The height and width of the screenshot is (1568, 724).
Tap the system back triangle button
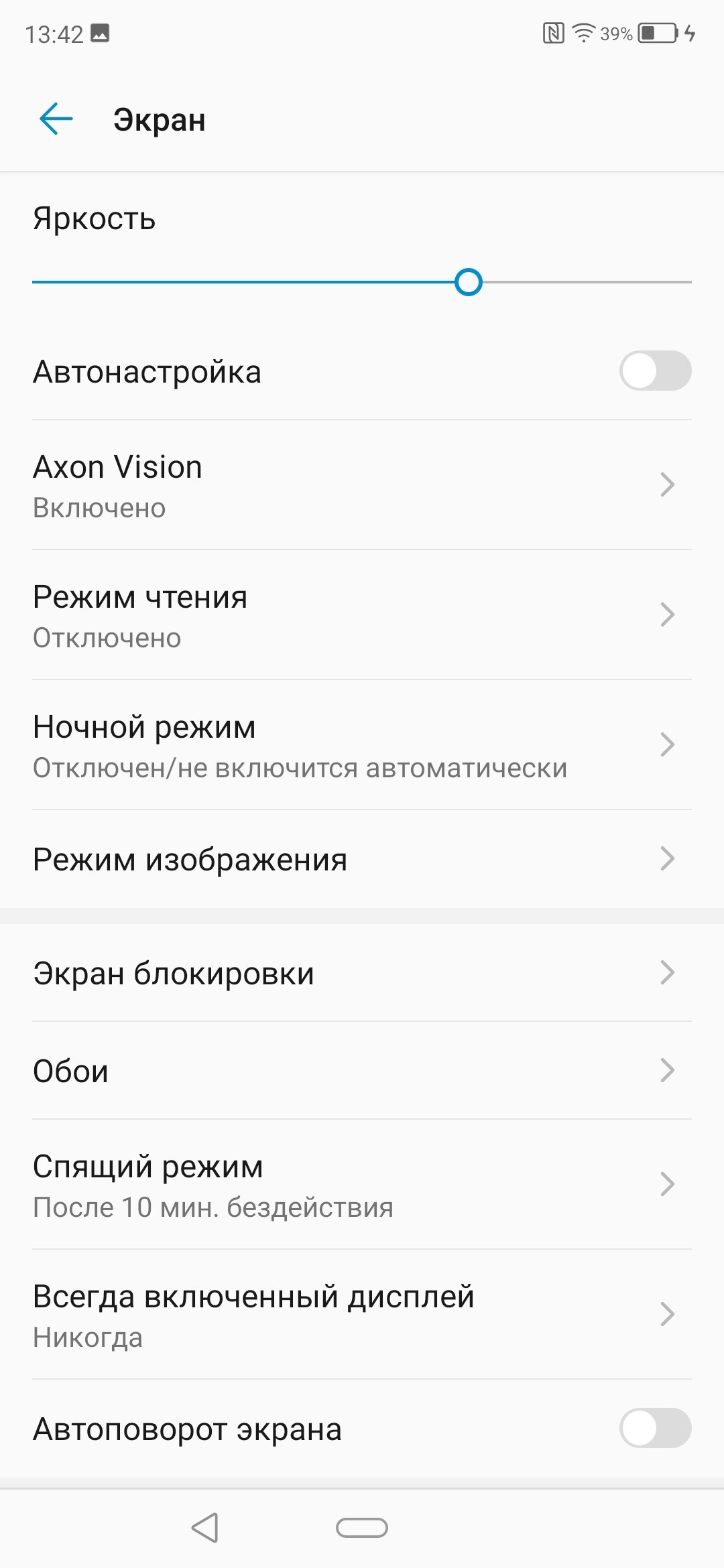tap(205, 1528)
